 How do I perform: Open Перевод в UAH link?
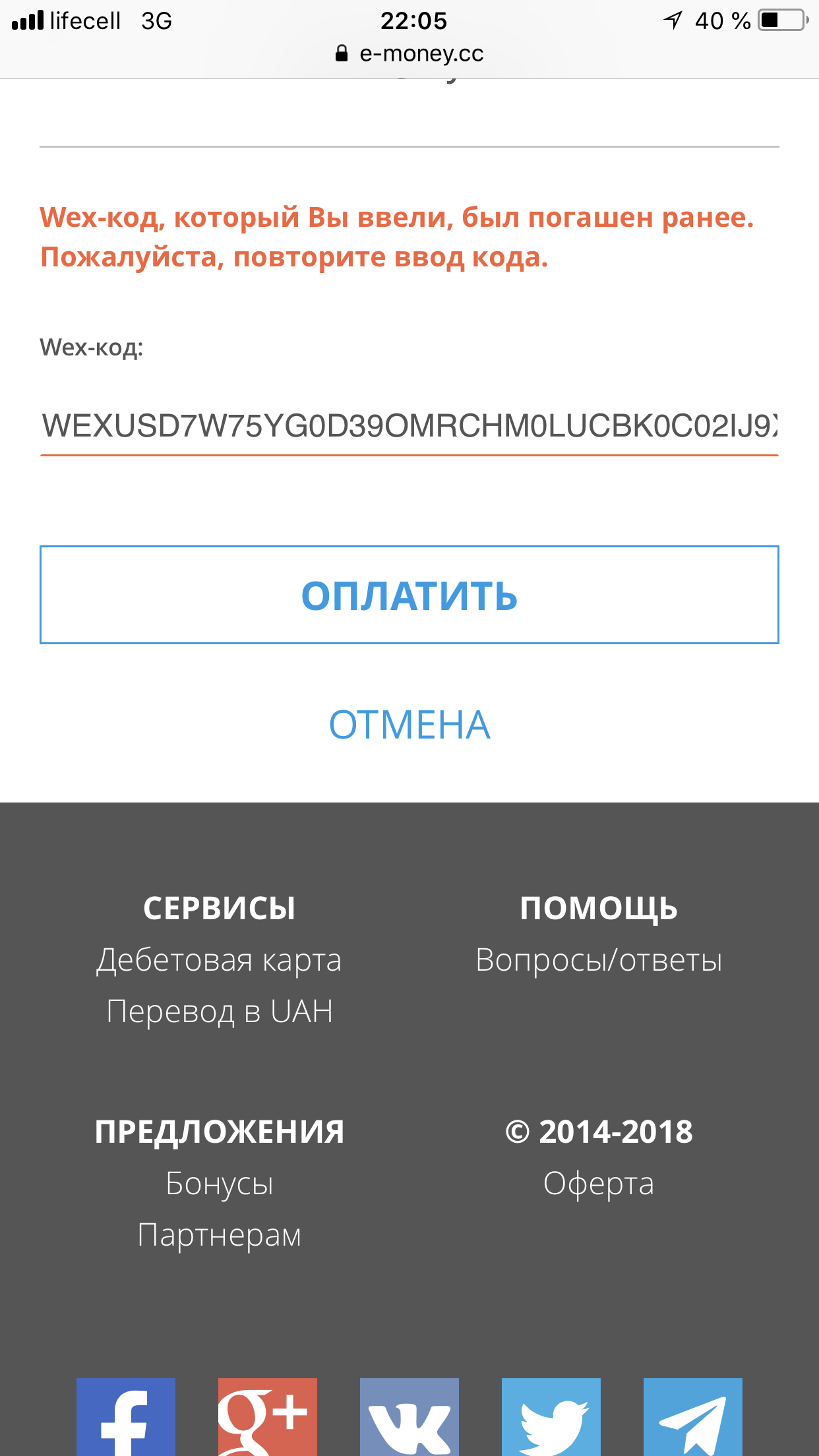[220, 1012]
